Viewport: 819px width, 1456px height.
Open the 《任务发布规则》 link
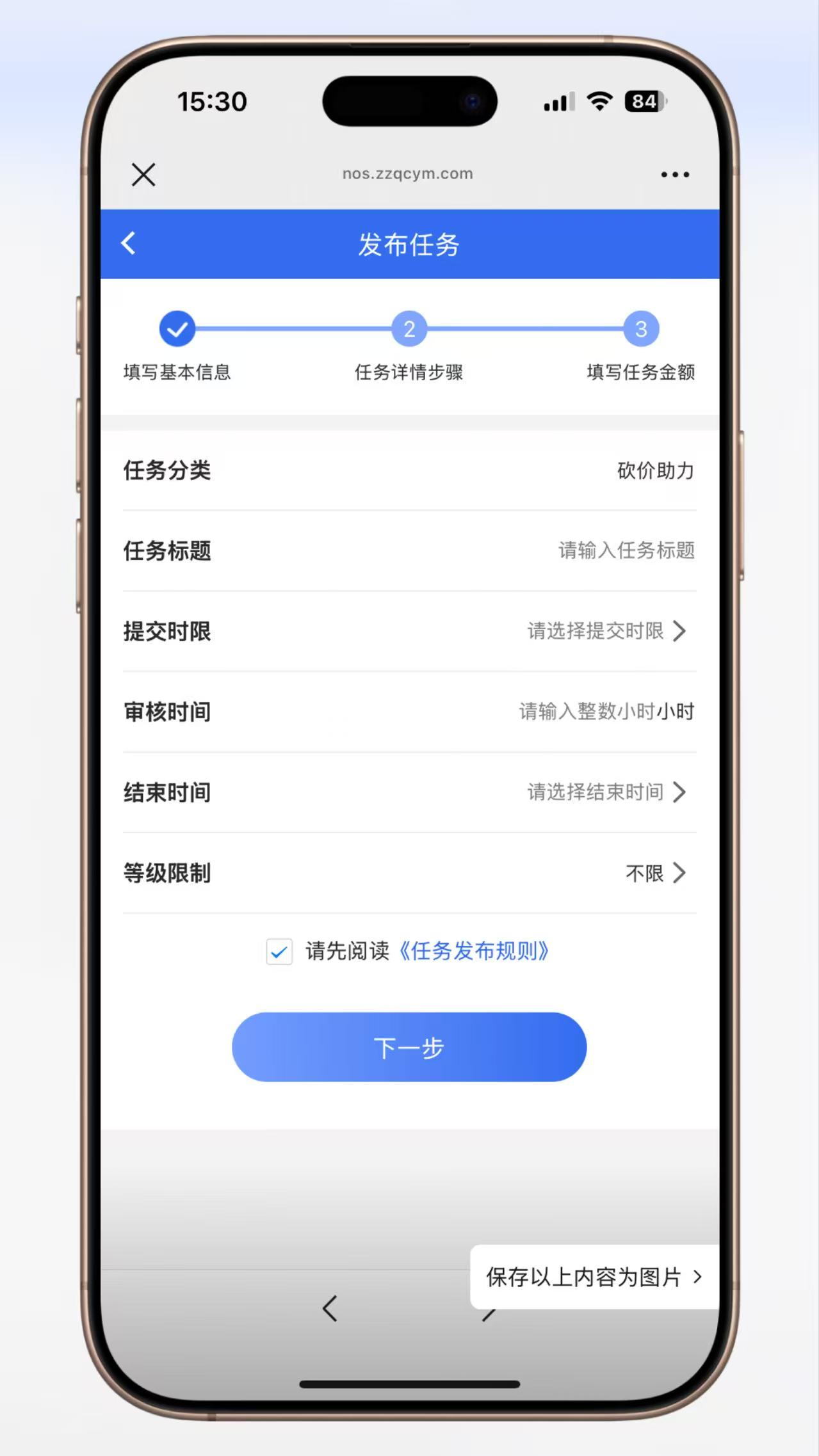(474, 951)
